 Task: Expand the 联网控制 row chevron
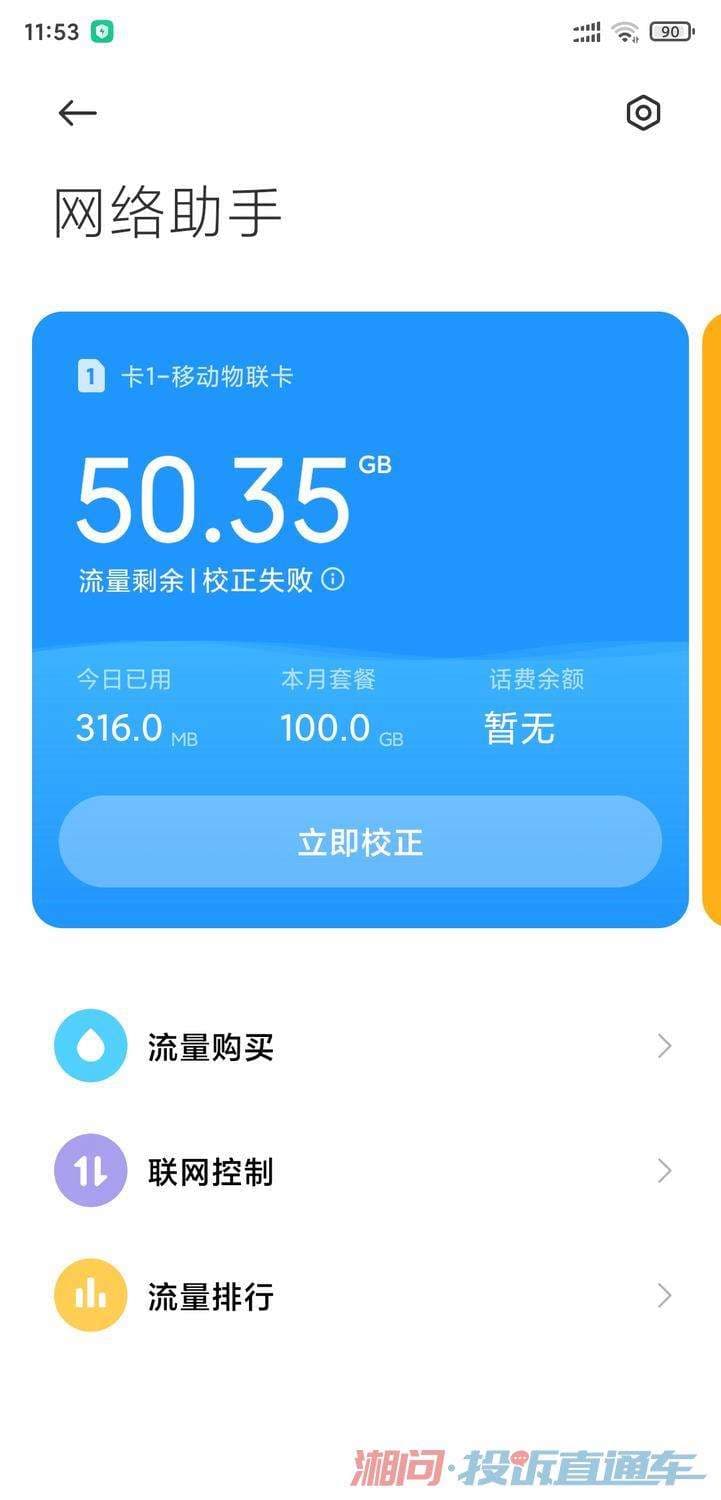664,1170
